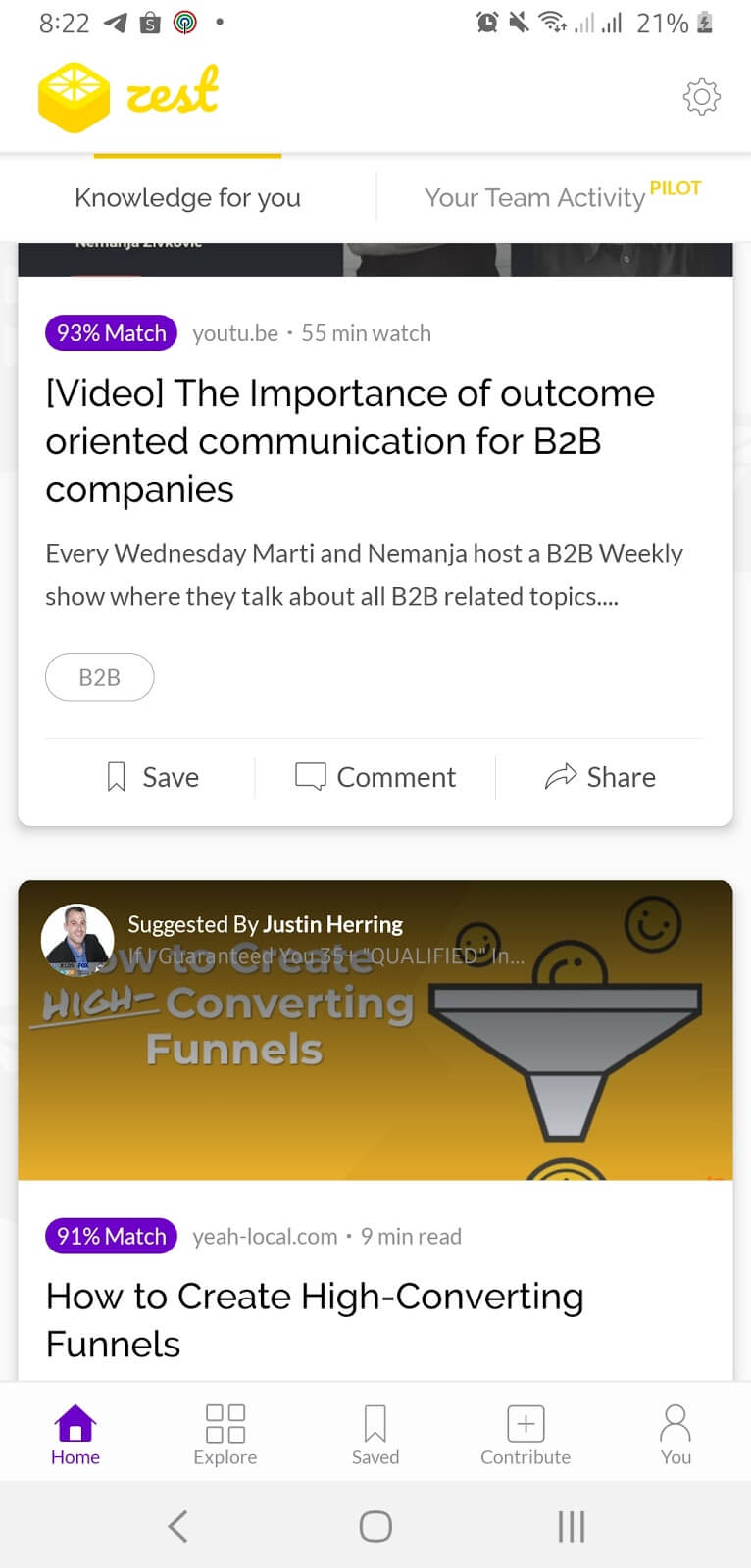
Task: Open the Explore tab
Action: coord(225,1434)
